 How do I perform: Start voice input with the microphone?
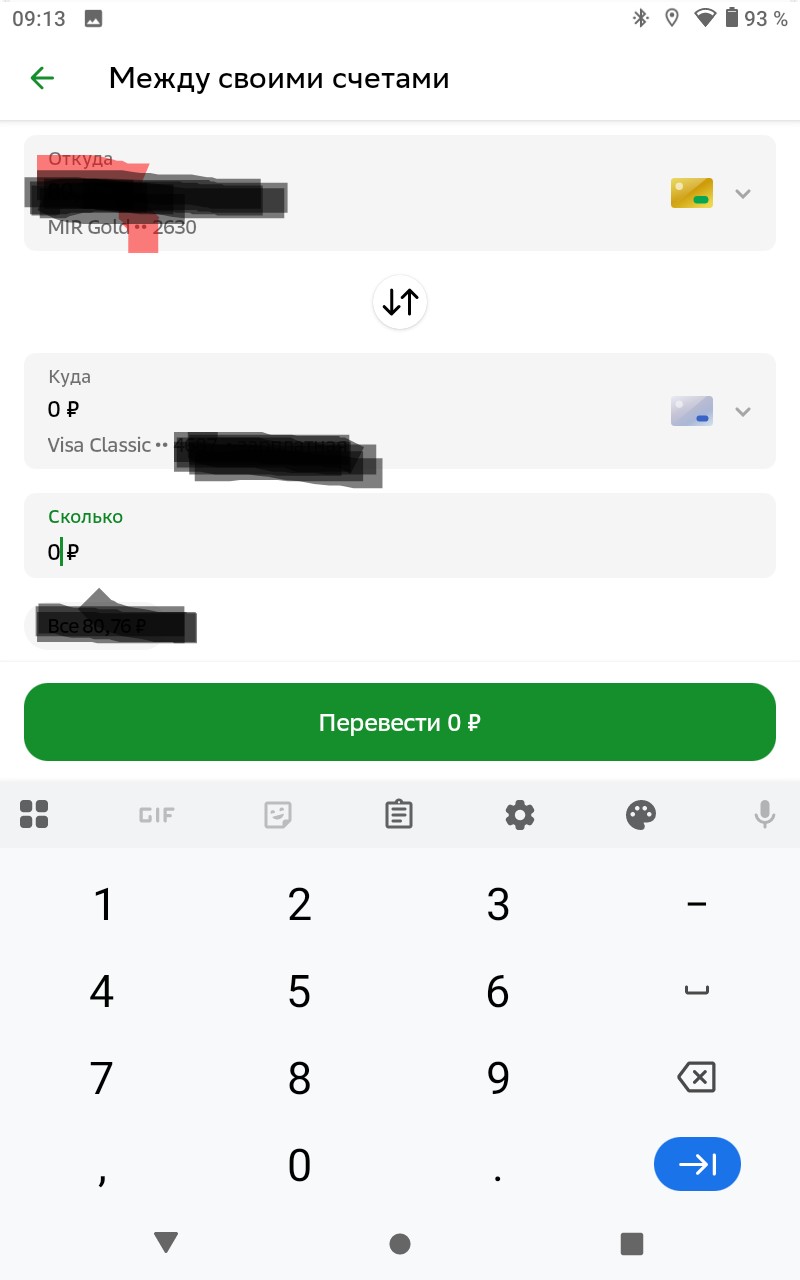pyautogui.click(x=765, y=815)
